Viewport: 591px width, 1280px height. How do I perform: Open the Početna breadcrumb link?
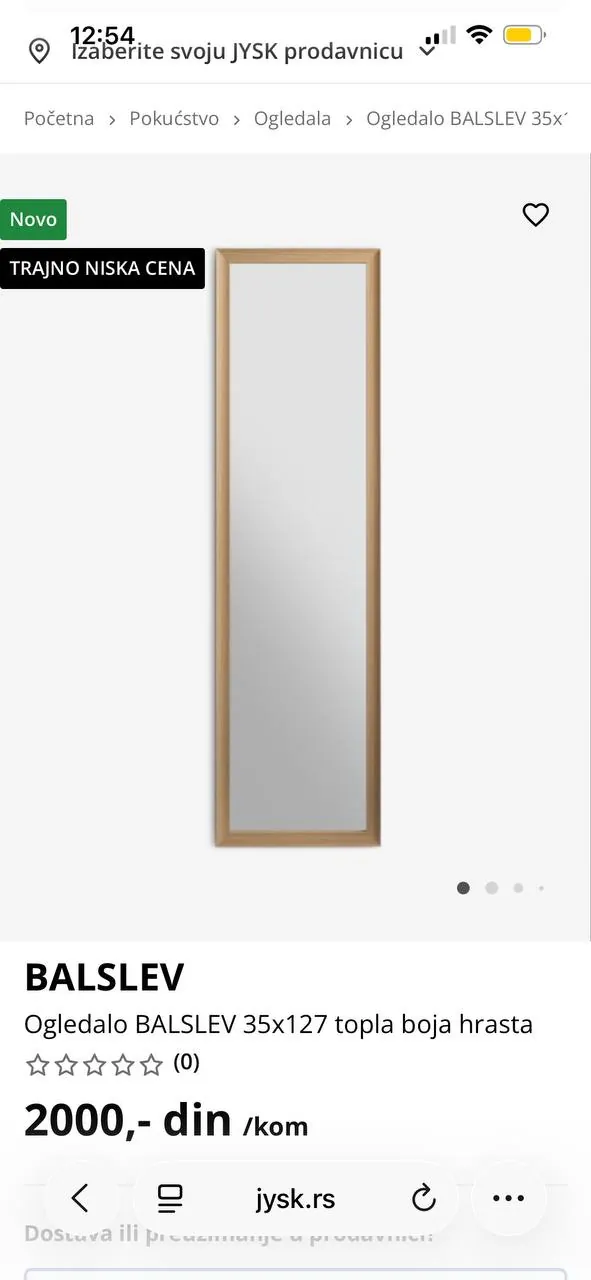tap(59, 118)
